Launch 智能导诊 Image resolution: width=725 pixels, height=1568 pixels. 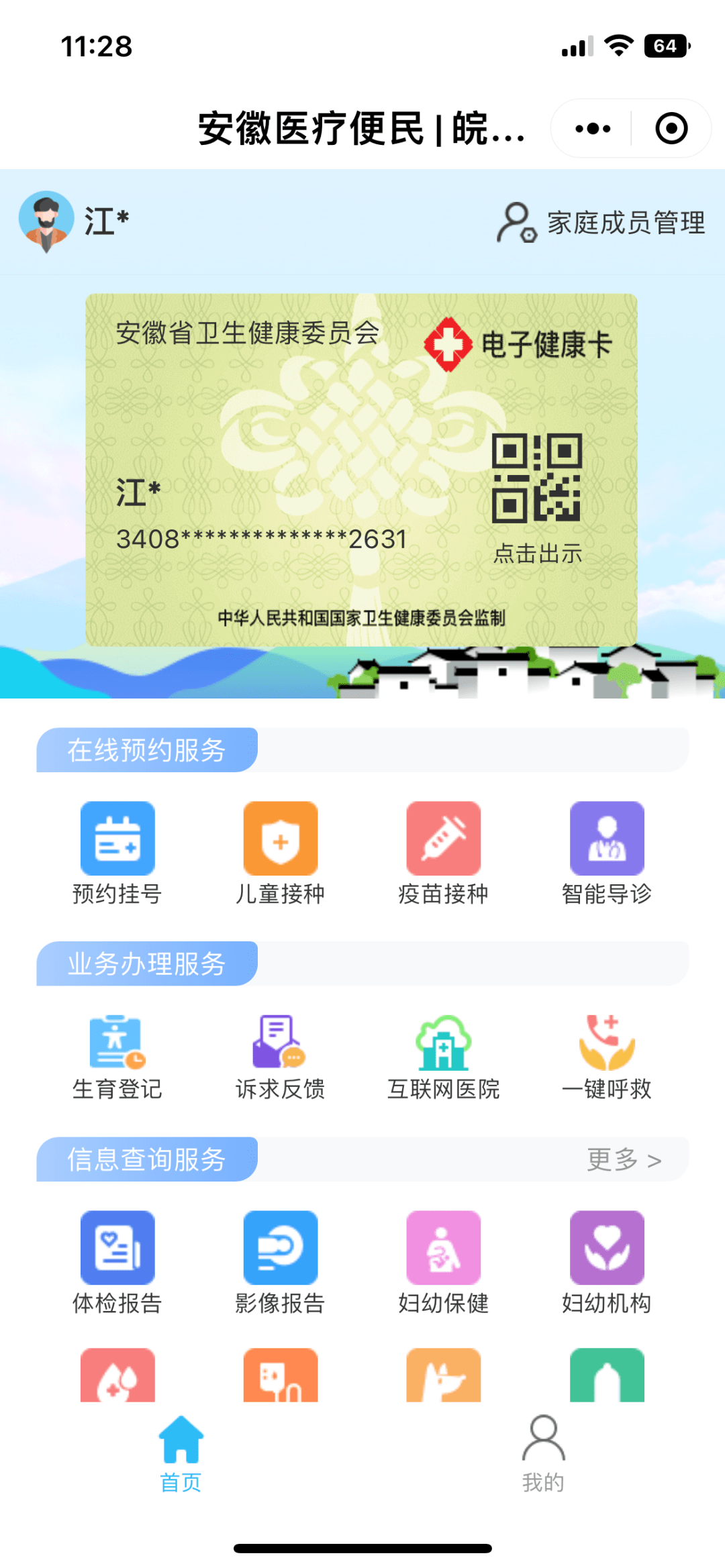click(x=607, y=853)
